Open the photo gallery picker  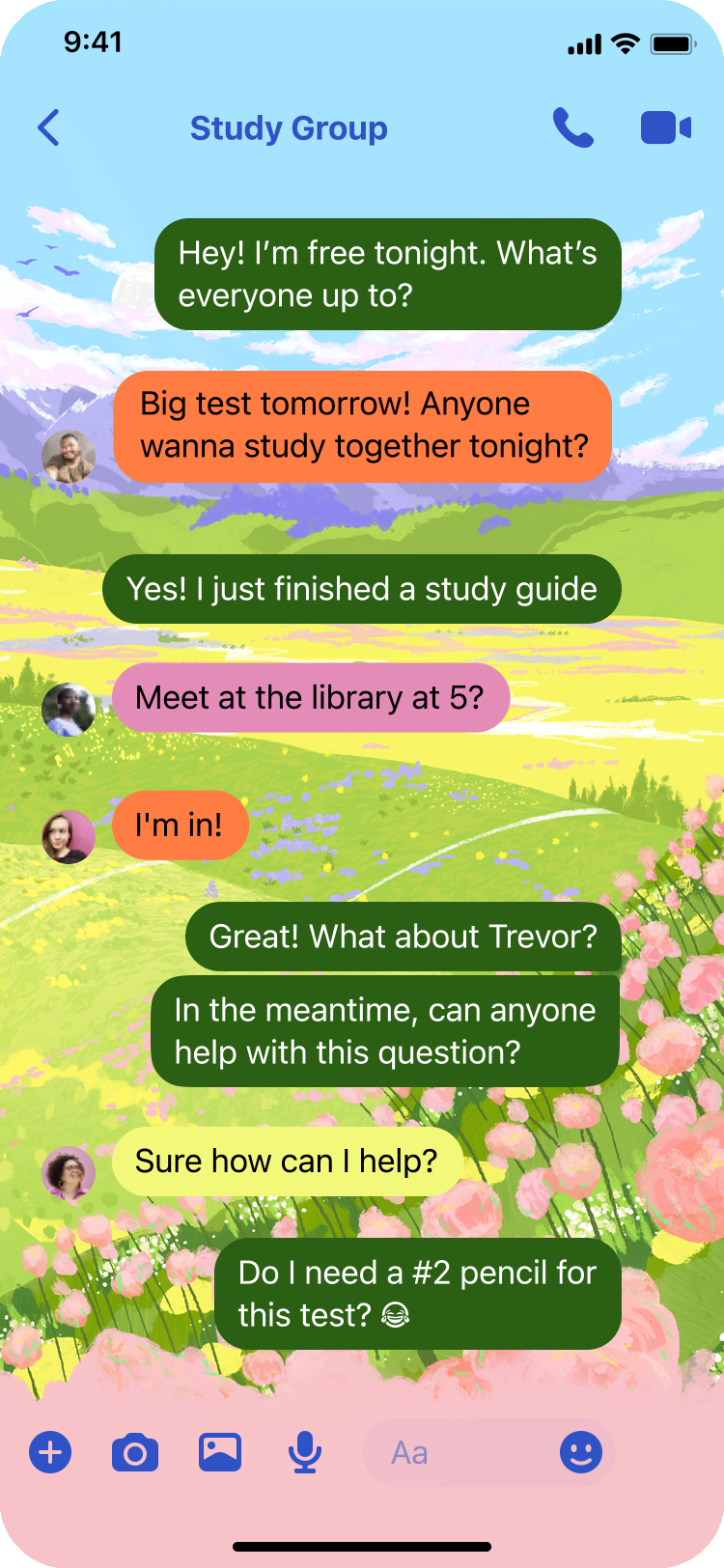[x=220, y=1452]
